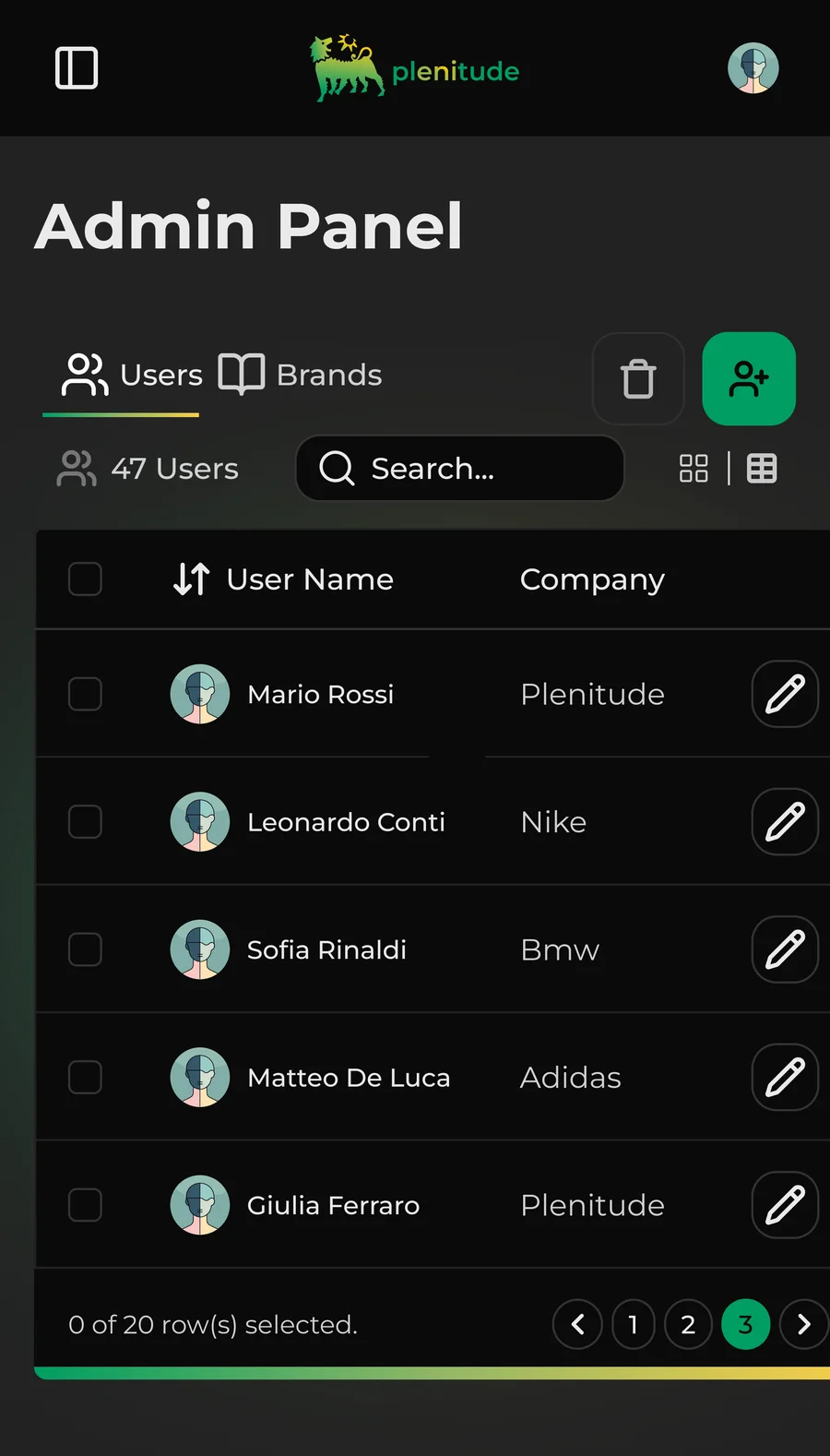Click the add user icon button

click(x=748, y=378)
